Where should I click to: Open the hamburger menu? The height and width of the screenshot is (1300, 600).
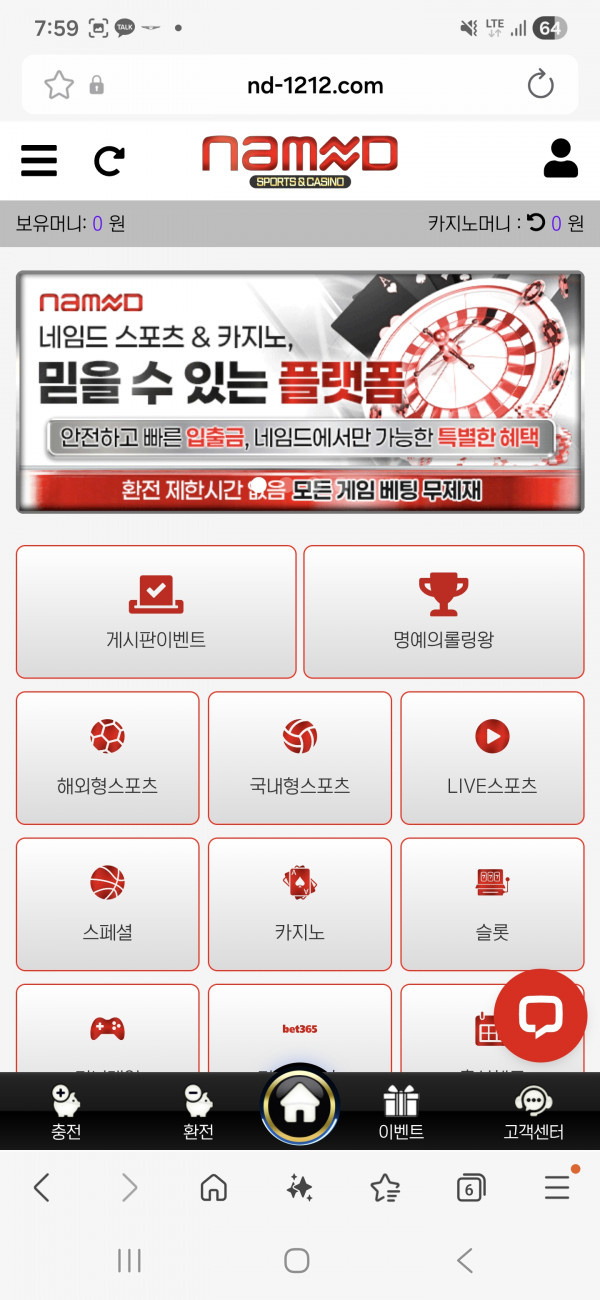click(39, 160)
